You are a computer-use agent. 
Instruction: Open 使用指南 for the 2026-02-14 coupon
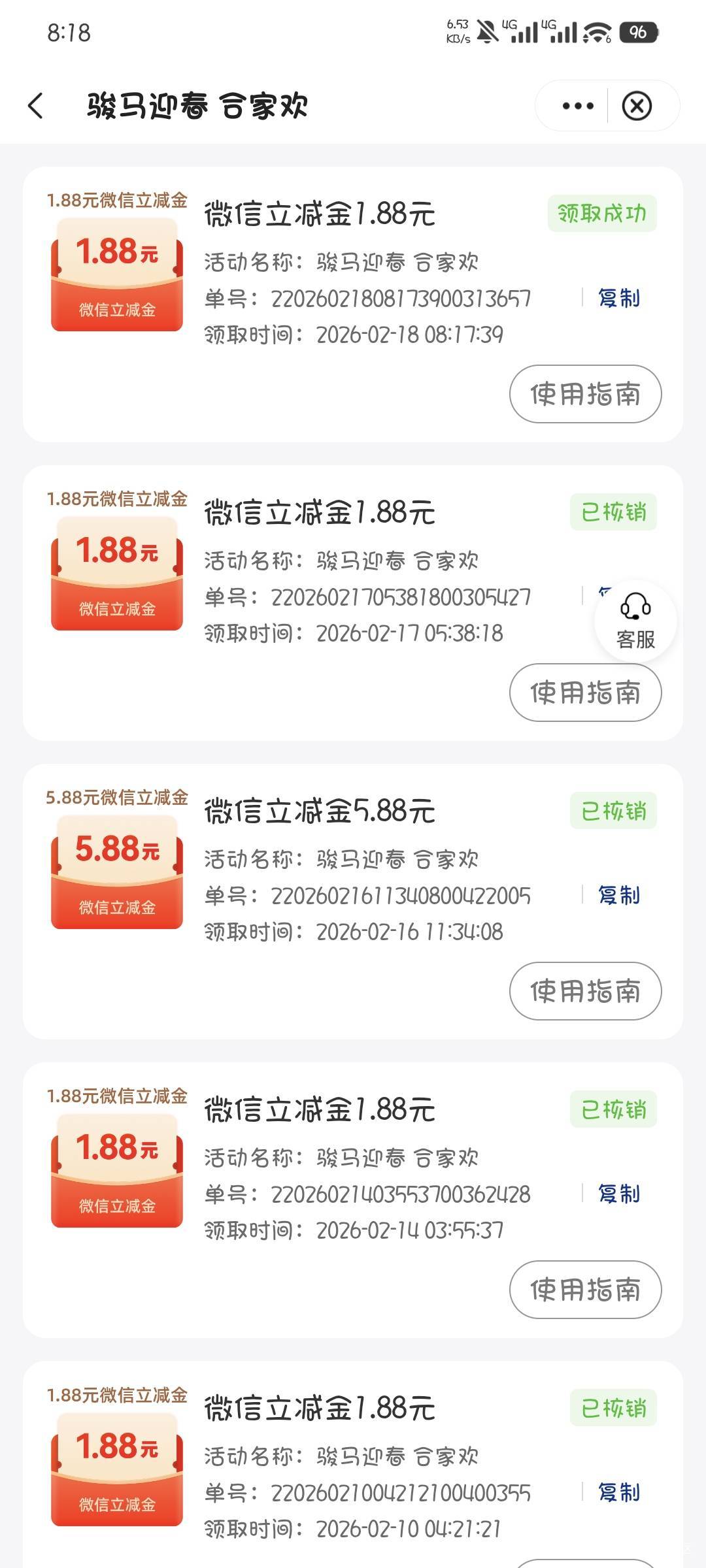click(x=585, y=1290)
